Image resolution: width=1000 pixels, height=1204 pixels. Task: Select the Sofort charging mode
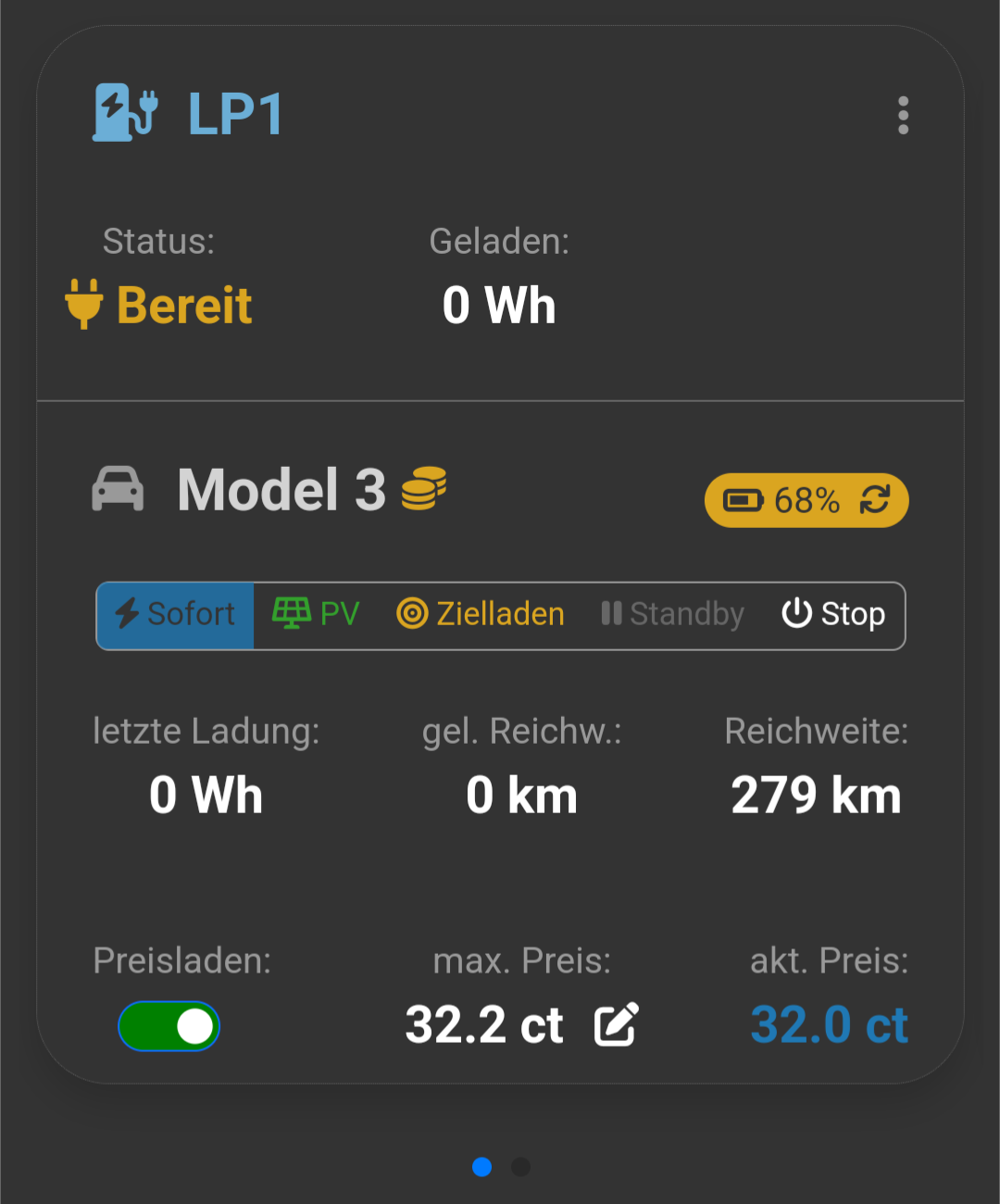pyautogui.click(x=176, y=615)
